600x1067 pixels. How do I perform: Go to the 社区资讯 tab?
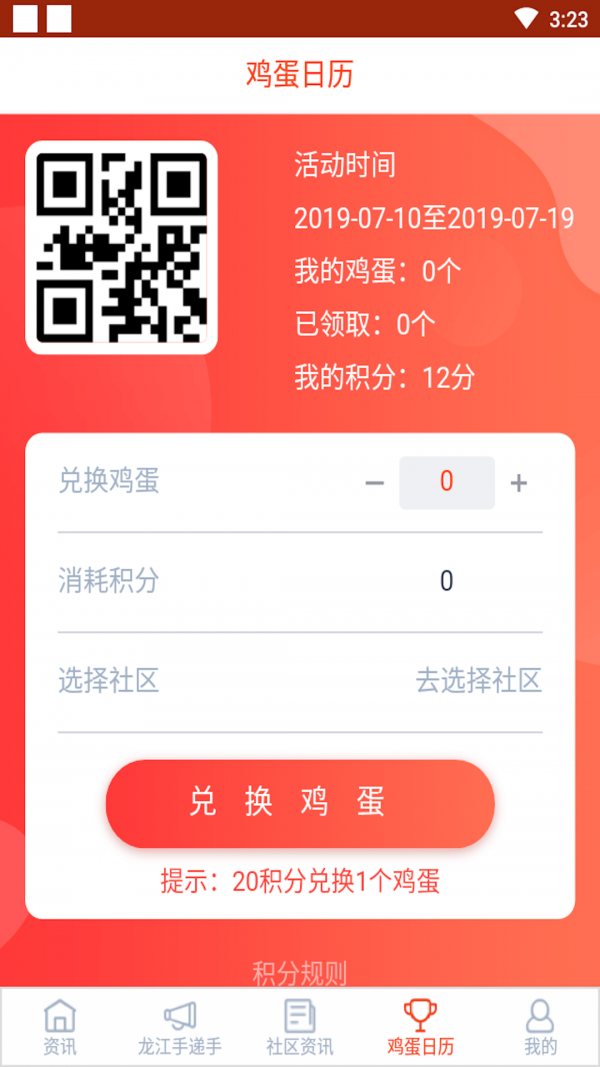pyautogui.click(x=300, y=1027)
